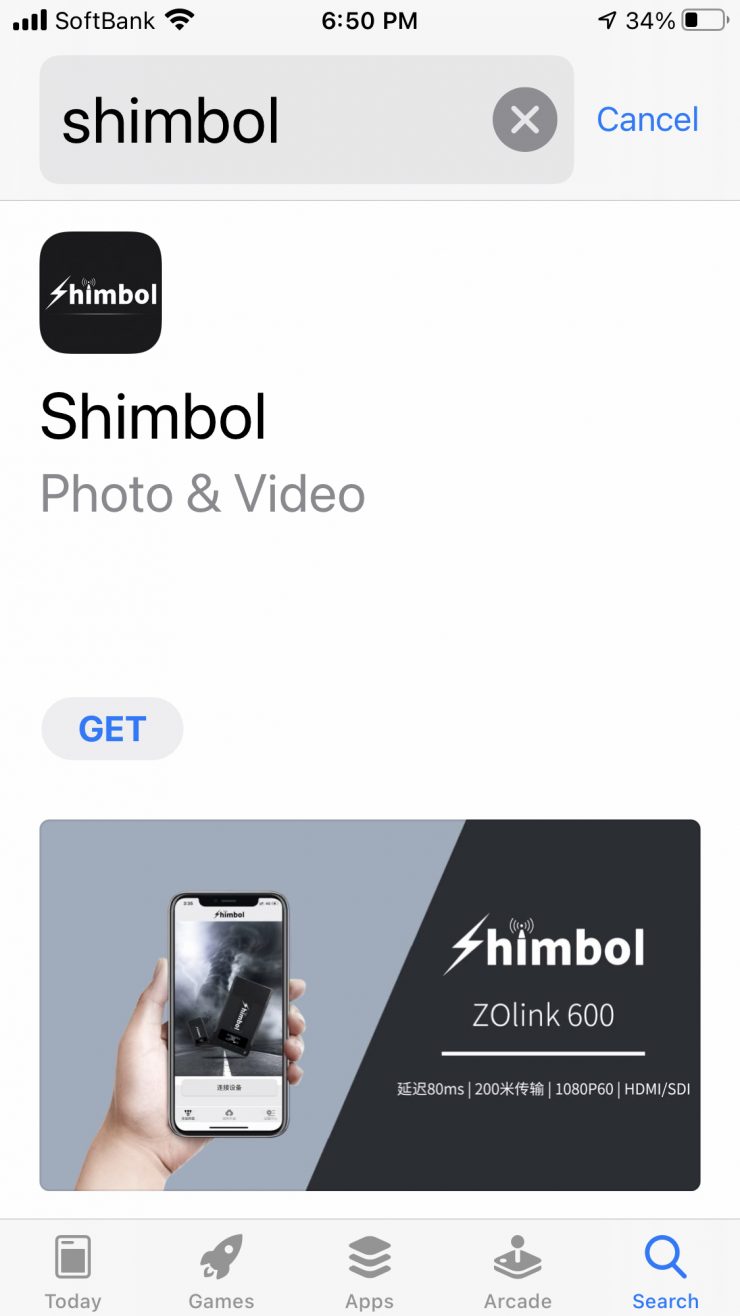This screenshot has width=740, height=1316.
Task: Cancel the search
Action: 647,120
